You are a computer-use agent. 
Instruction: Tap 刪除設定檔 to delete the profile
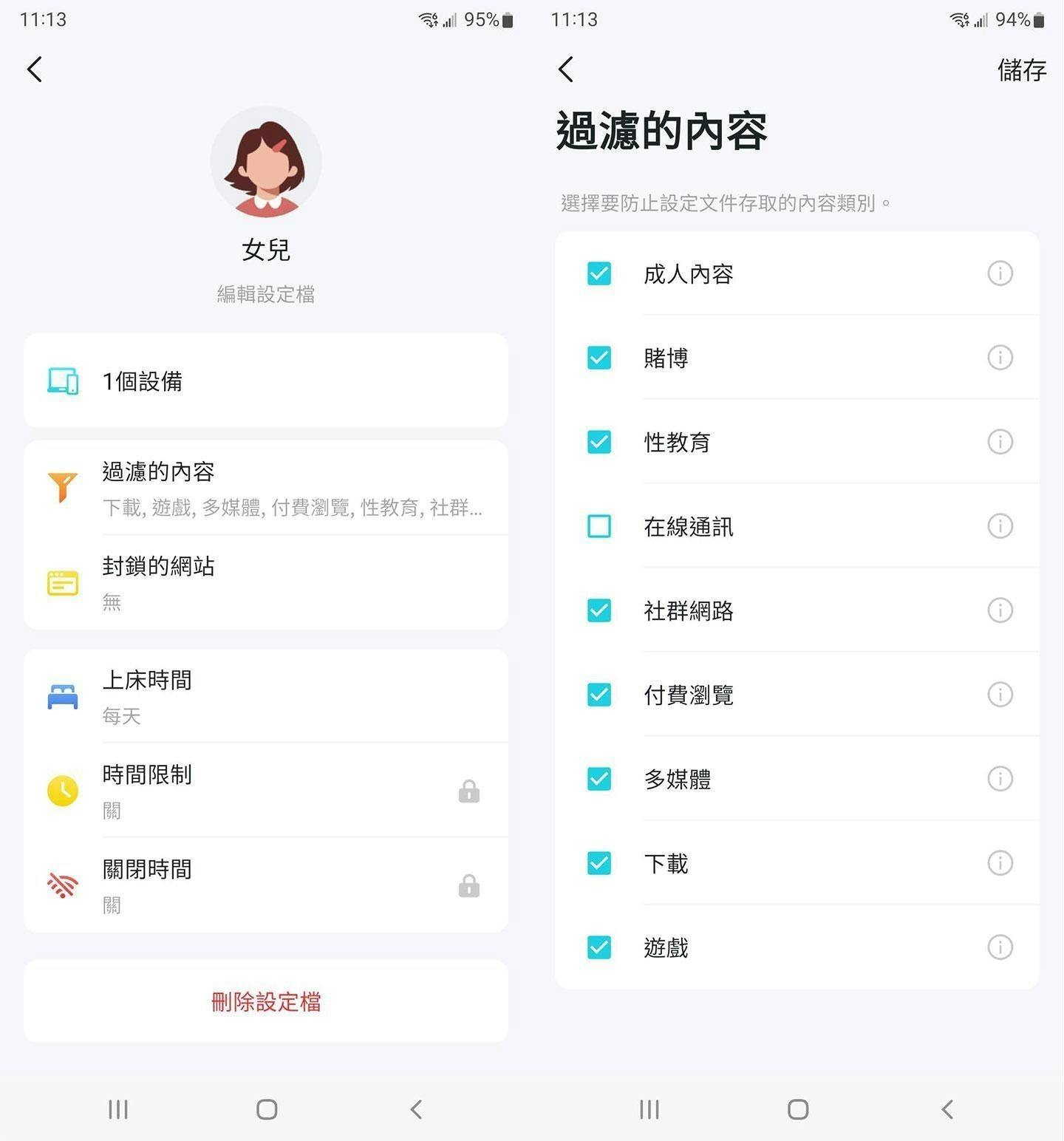[x=266, y=1002]
